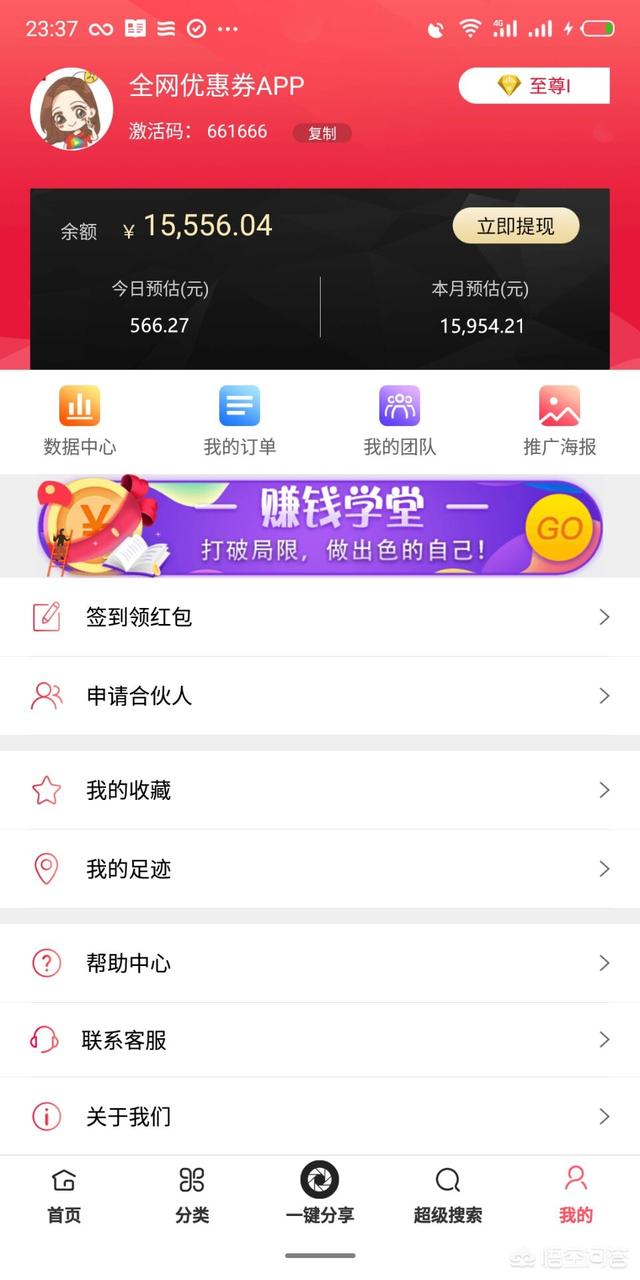
Task: Open 联系客服
Action: 320,1040
